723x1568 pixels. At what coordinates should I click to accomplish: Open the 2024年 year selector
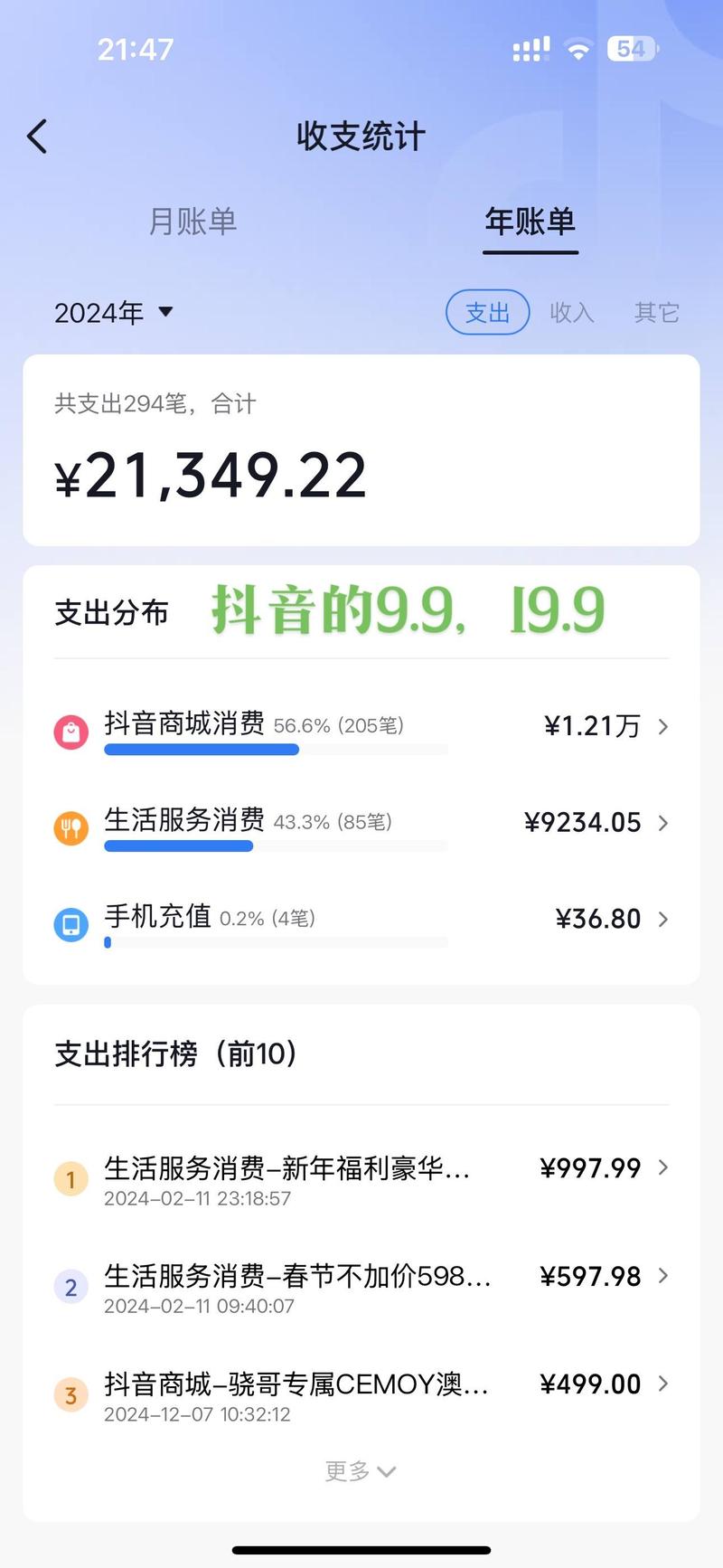114,312
